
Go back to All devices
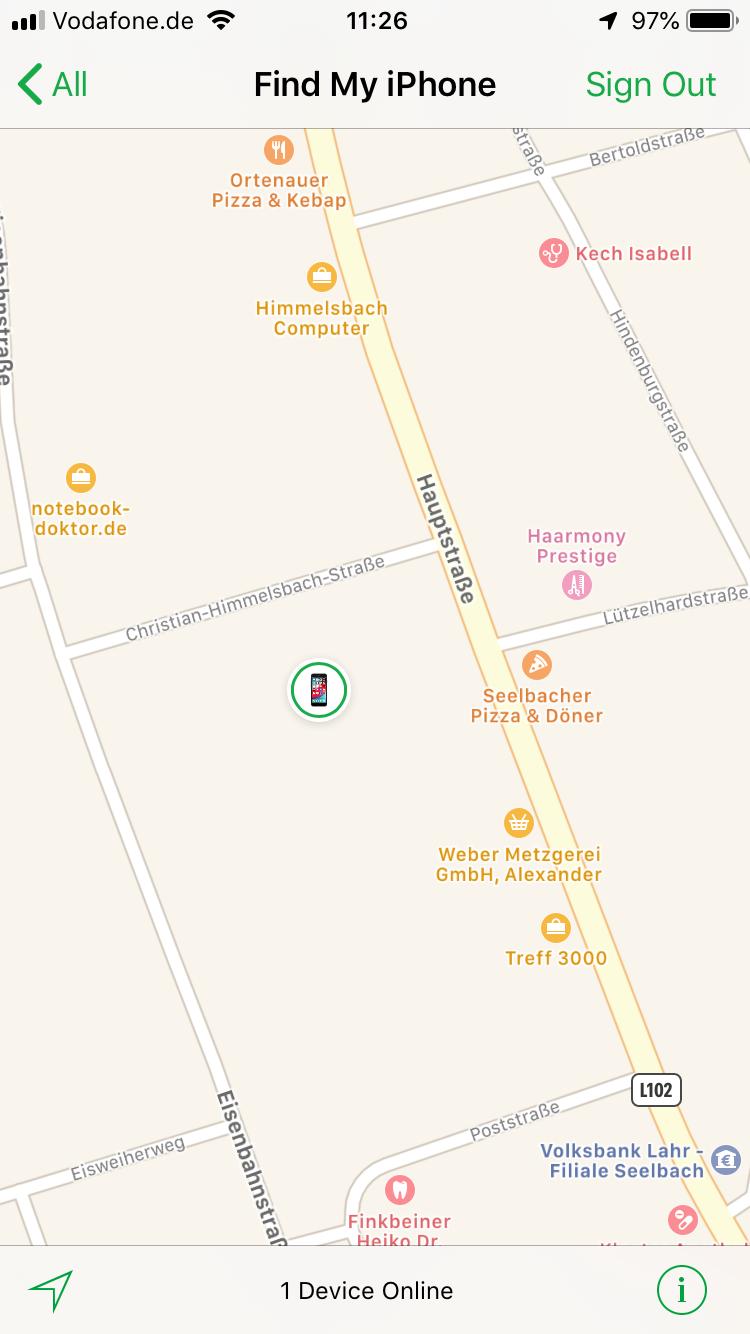(x=53, y=85)
